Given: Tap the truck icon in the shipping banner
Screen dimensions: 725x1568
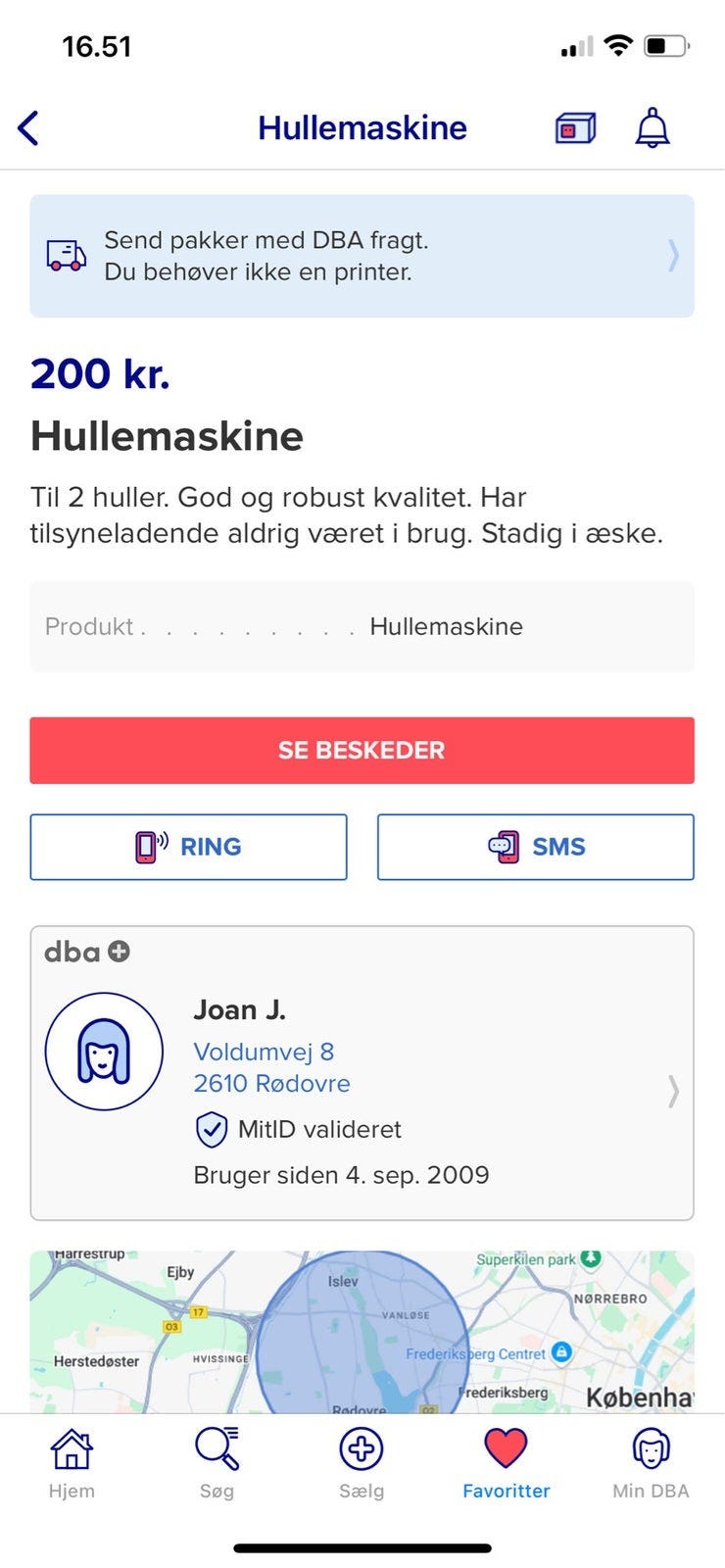Looking at the screenshot, I should (66, 255).
